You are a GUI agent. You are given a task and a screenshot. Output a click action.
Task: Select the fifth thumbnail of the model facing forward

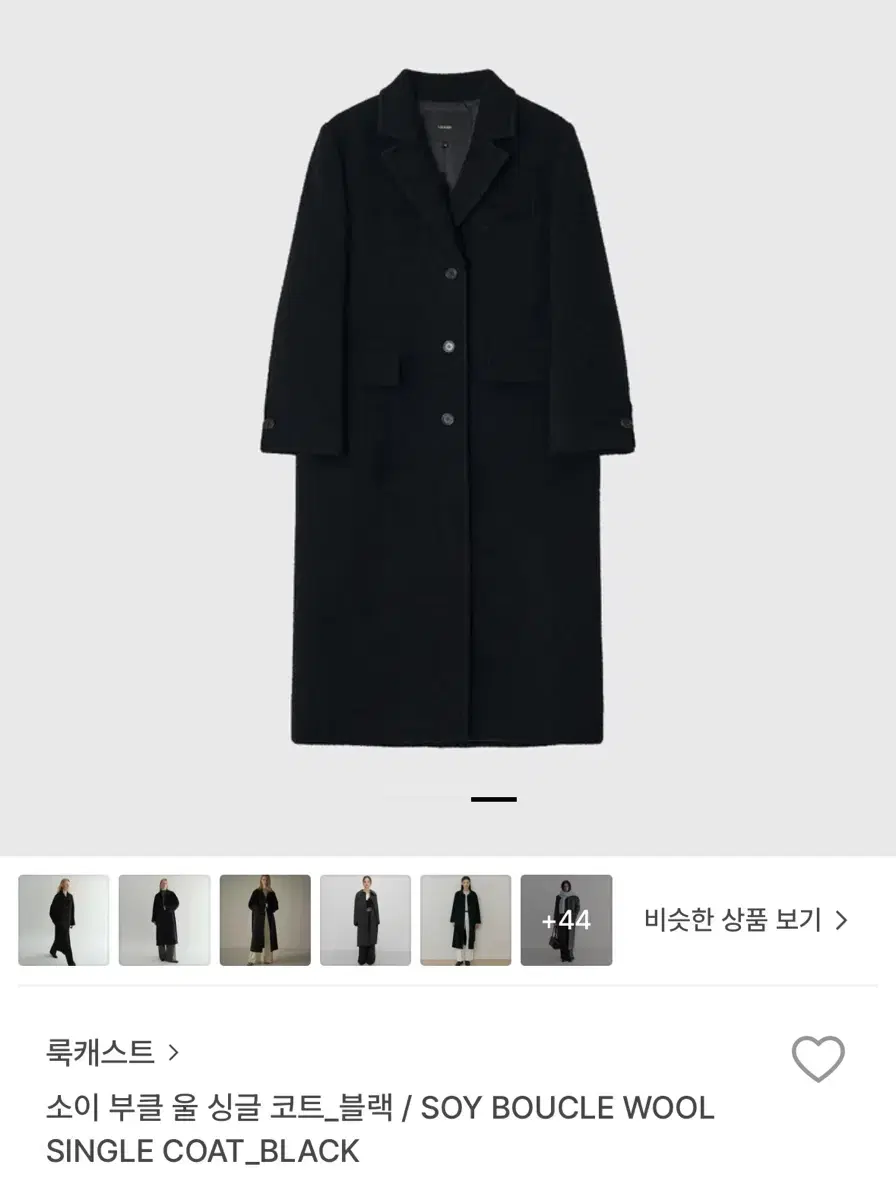tap(465, 919)
